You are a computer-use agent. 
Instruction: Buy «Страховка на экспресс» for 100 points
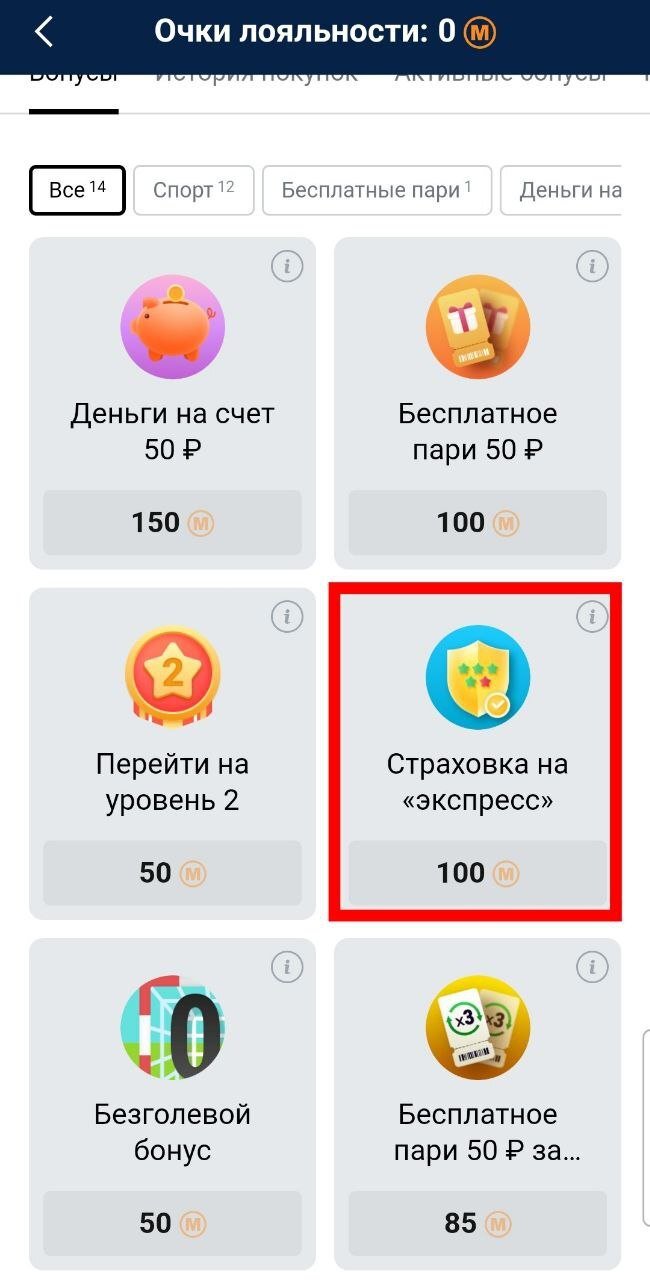coord(477,873)
